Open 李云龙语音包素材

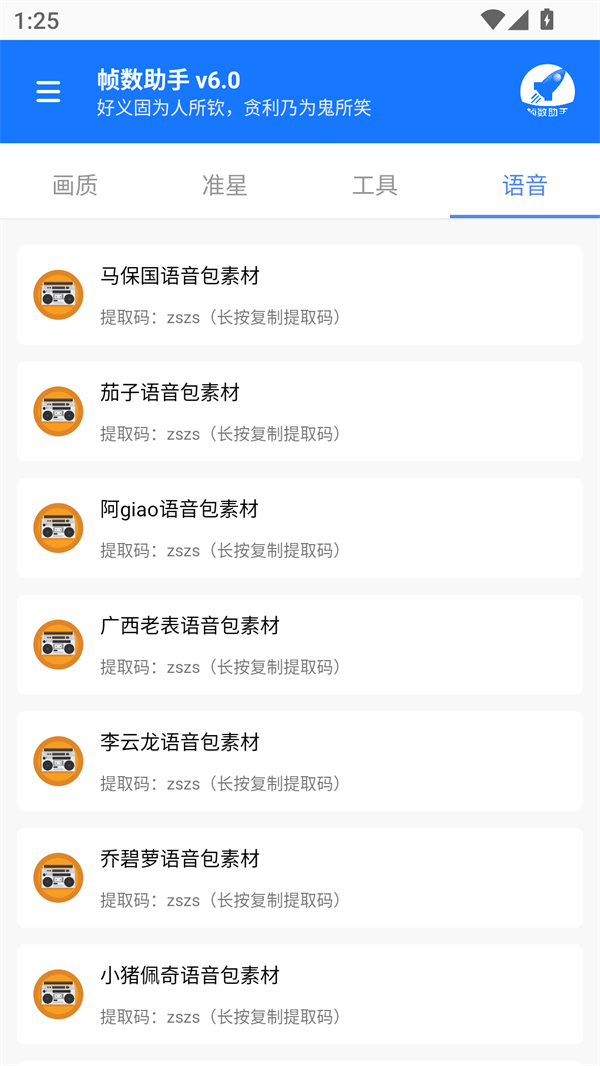[300, 761]
